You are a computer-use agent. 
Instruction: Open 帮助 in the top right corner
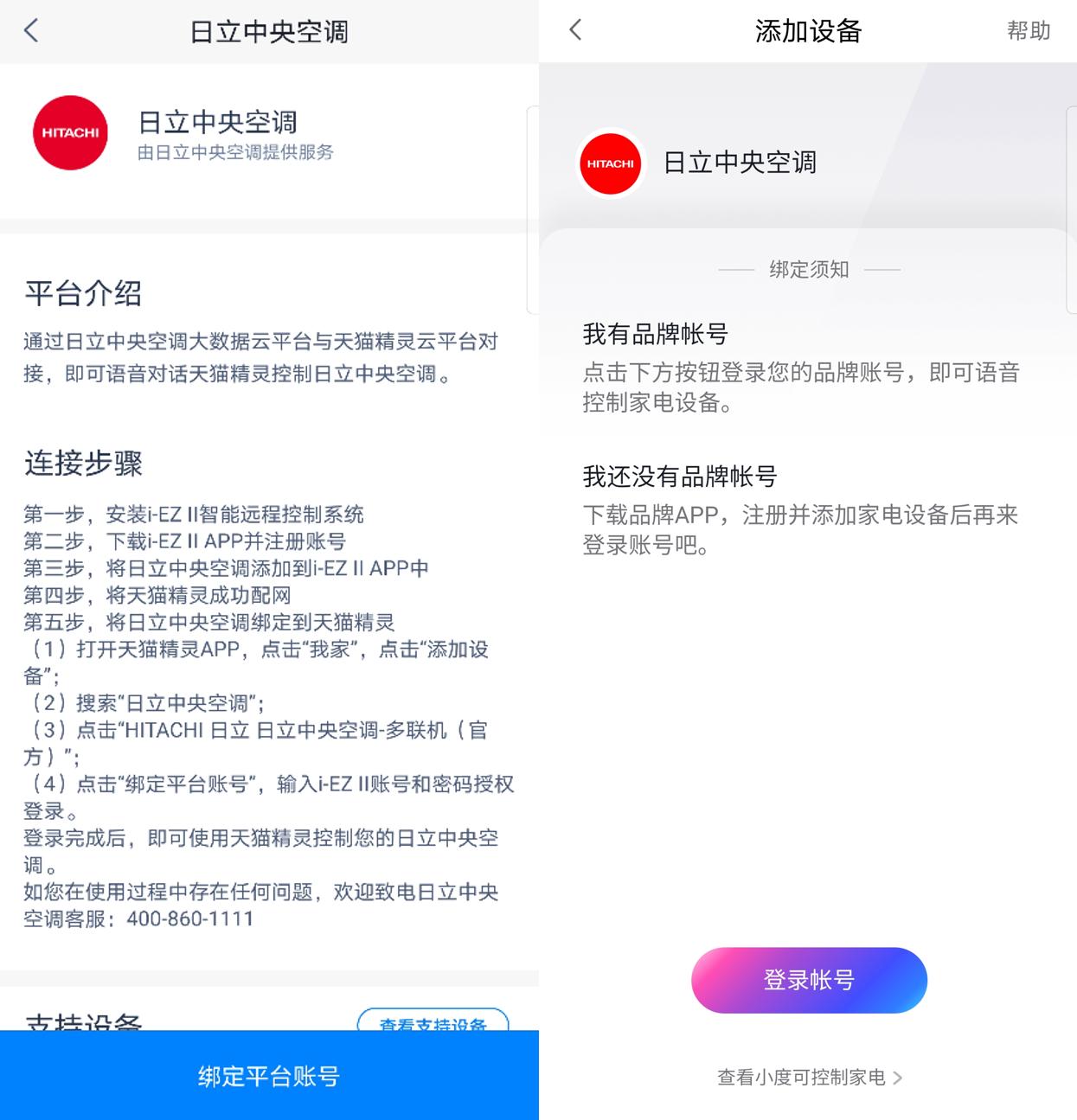(x=1029, y=30)
